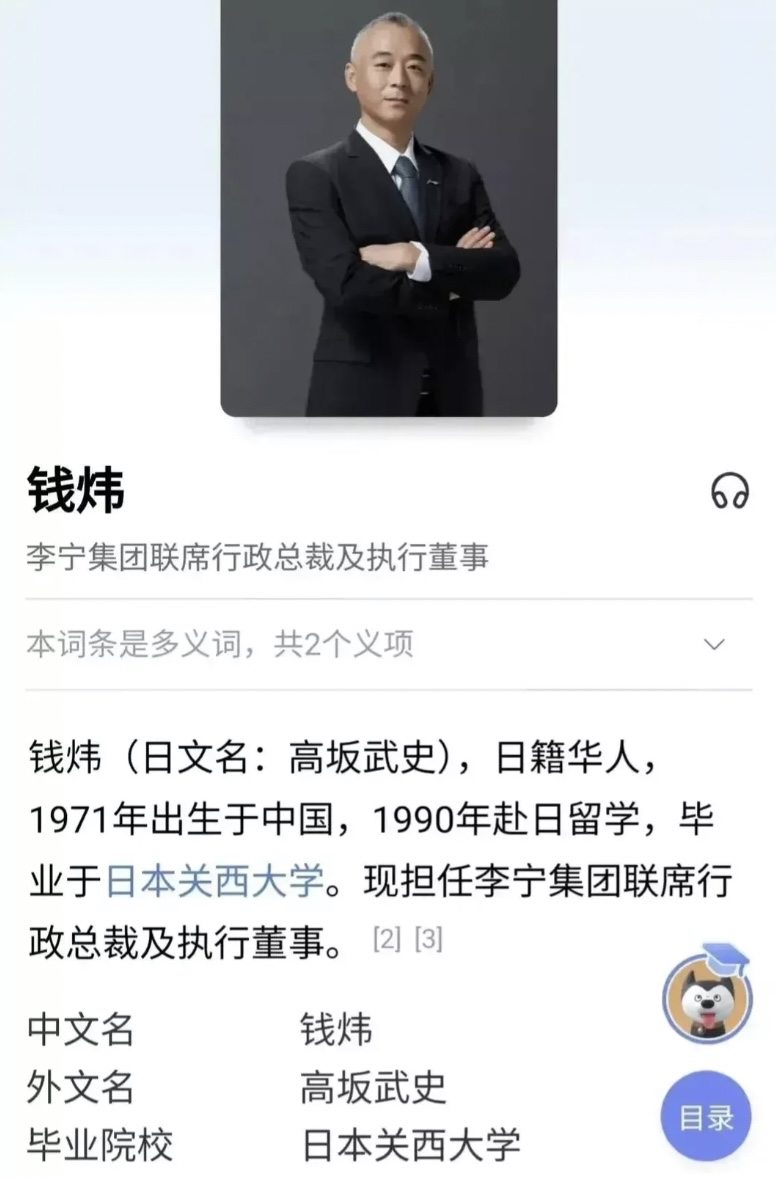Screen dimensions: 776x1178
Task: Open reference citation [3]
Action: (x=428, y=939)
